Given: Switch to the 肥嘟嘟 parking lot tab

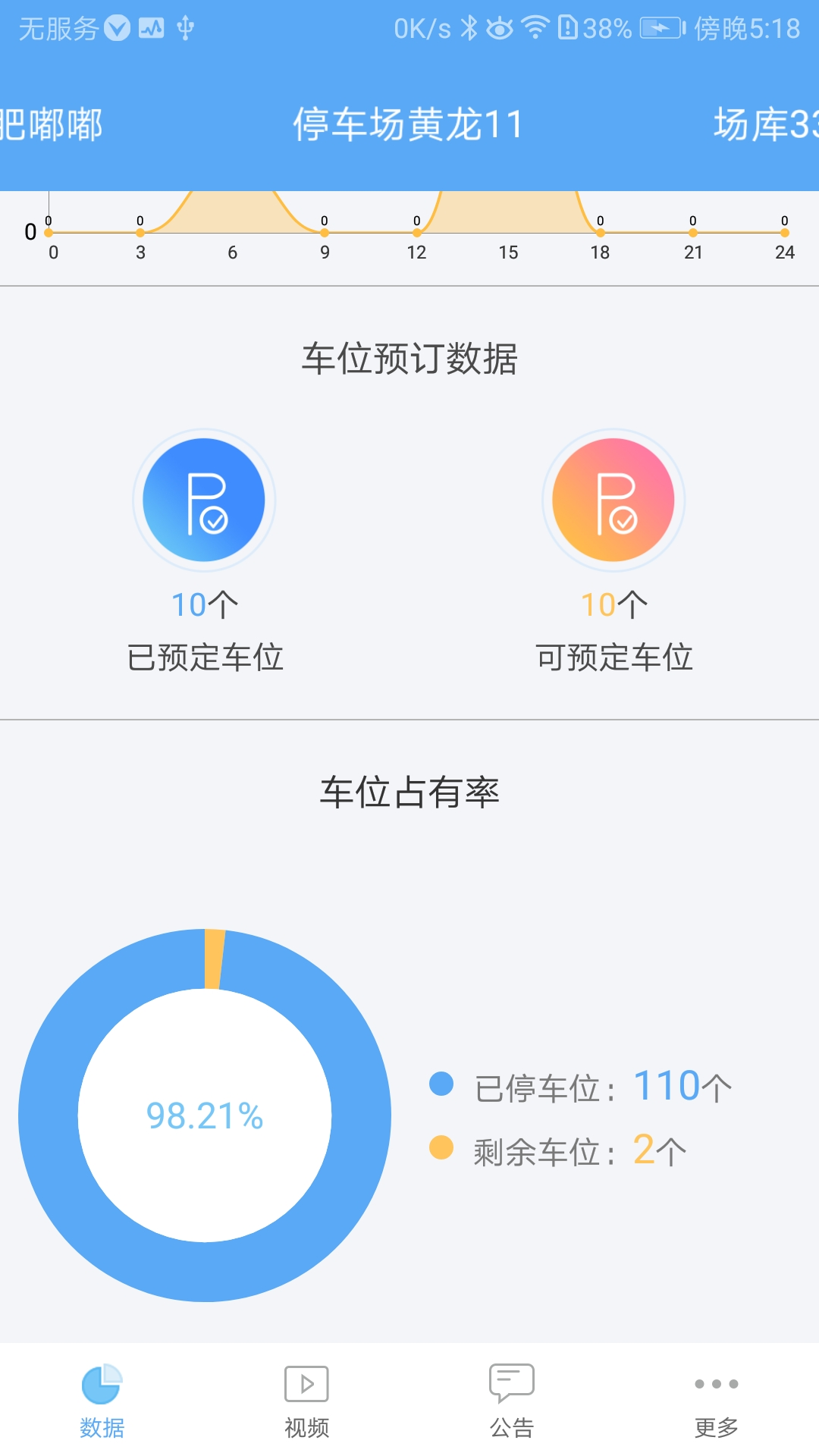Looking at the screenshot, I should [52, 124].
